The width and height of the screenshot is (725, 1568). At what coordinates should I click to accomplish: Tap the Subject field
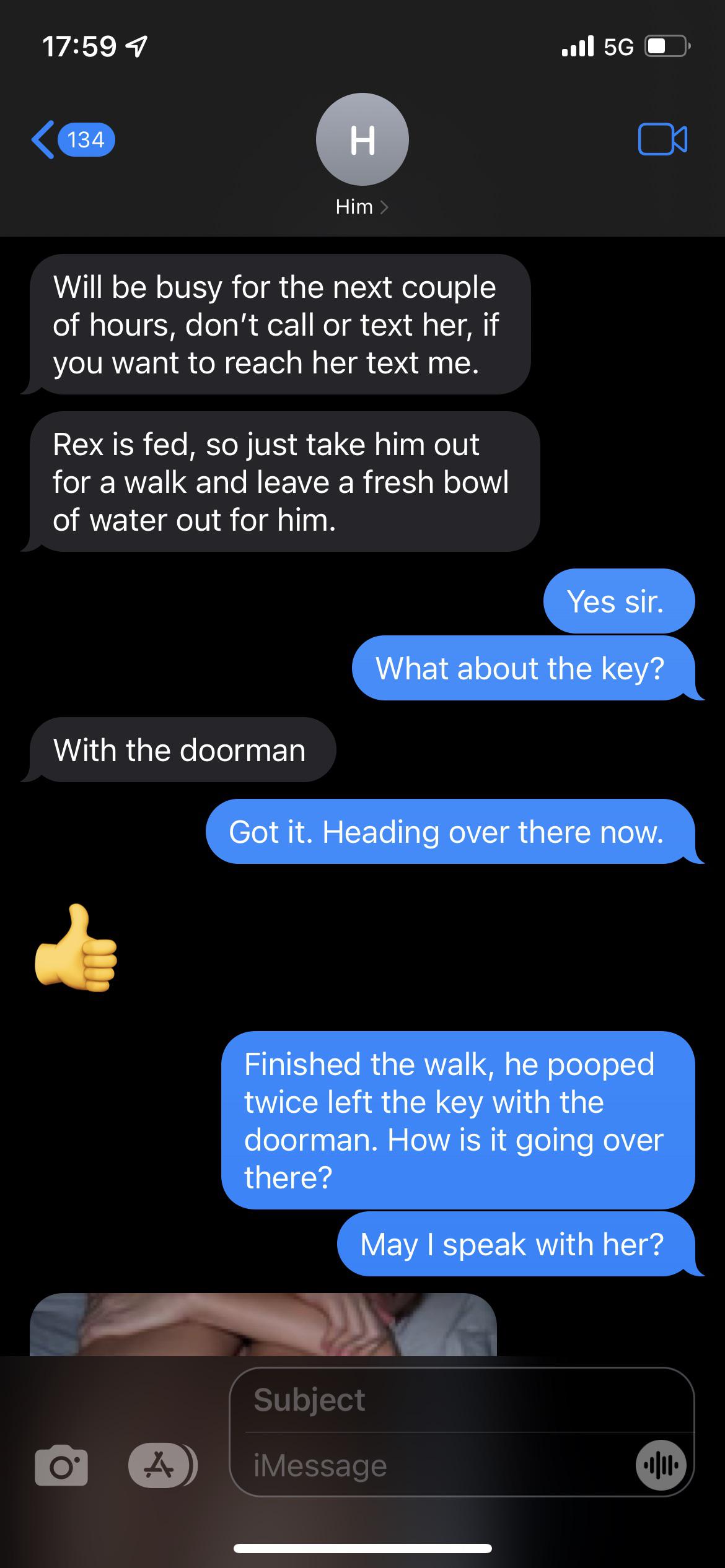(x=459, y=1400)
